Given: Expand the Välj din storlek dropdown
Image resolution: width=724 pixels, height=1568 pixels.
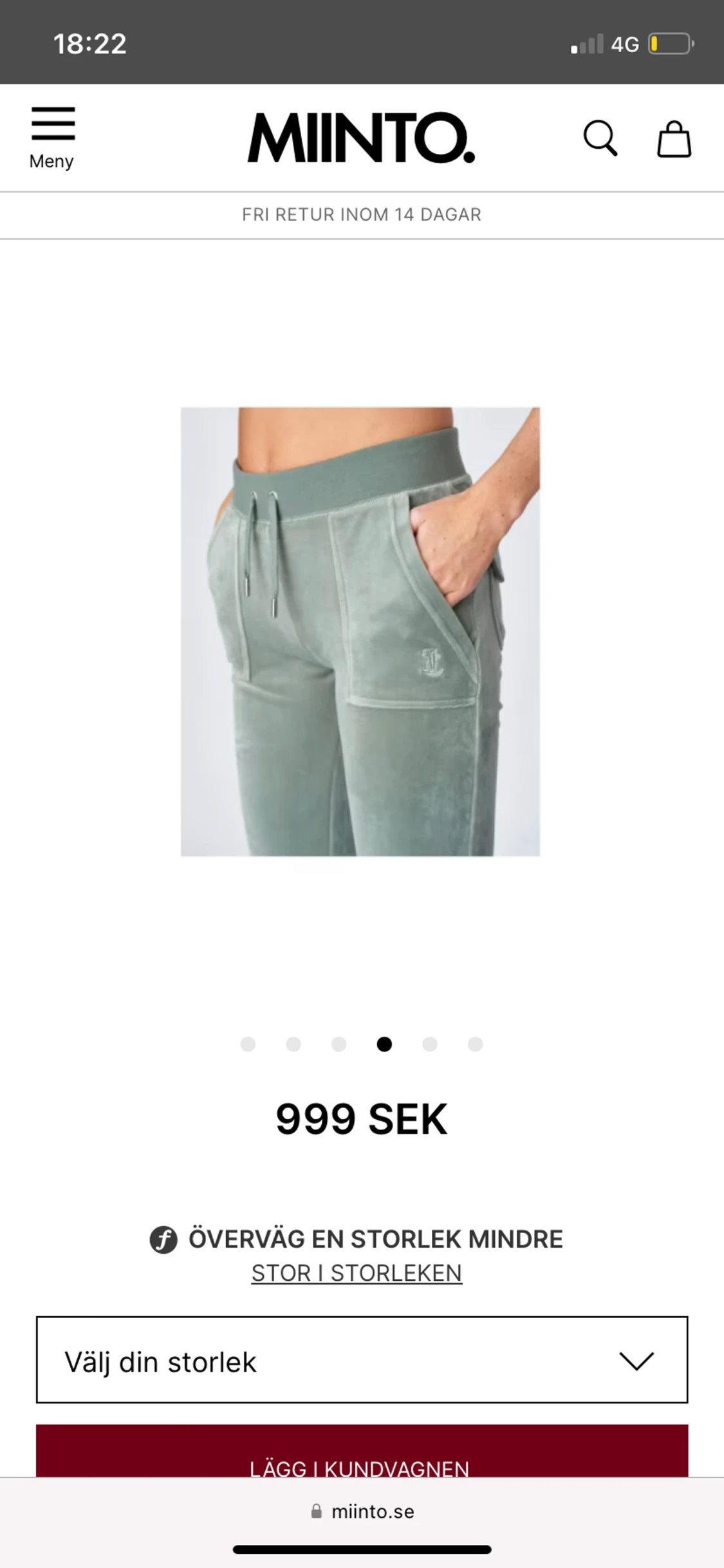Looking at the screenshot, I should pos(362,1359).
